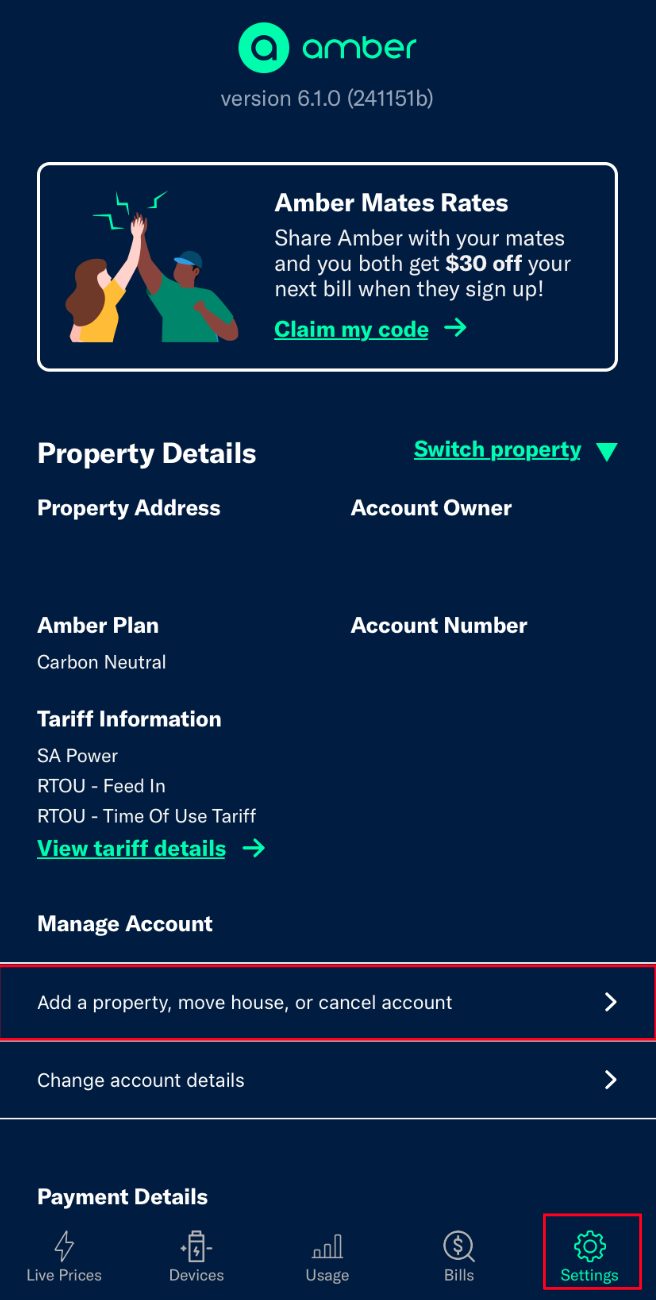Viewport: 656px width, 1300px height.
Task: Switch to the Live Prices tab
Action: pos(64,1257)
